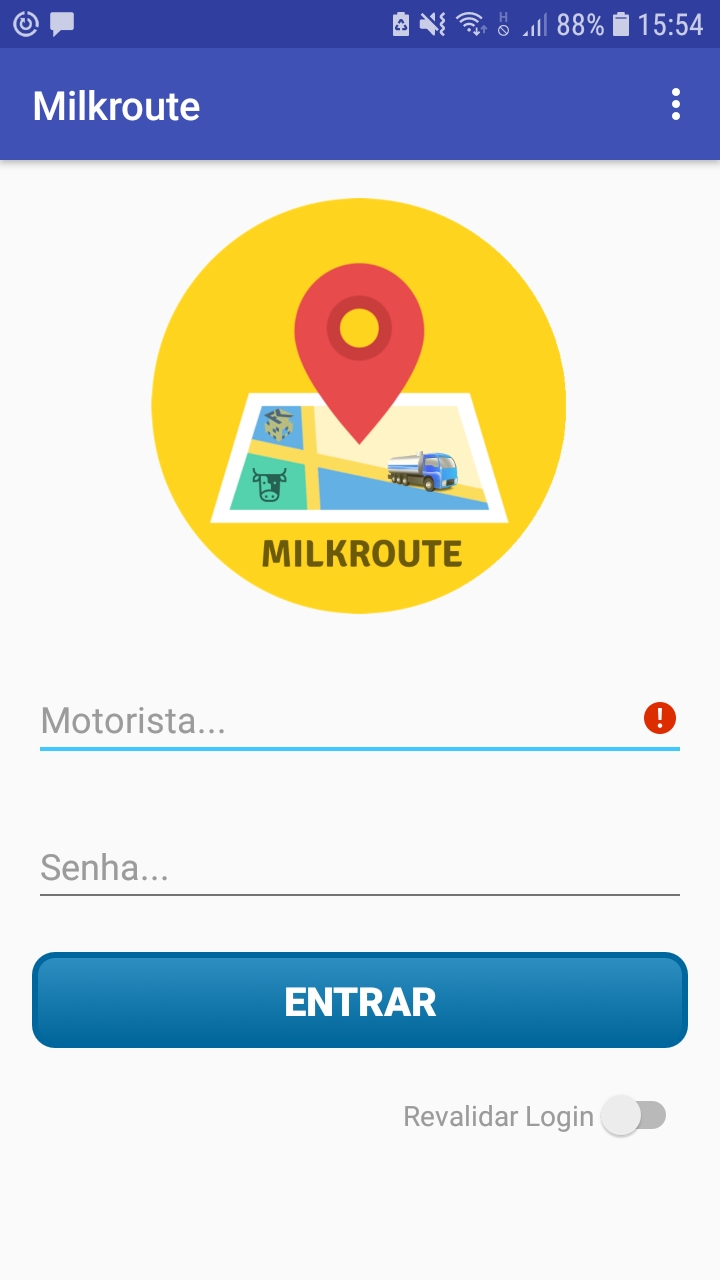Open the alarm icon in the status bar
This screenshot has height=1280, width=720.
[25, 22]
